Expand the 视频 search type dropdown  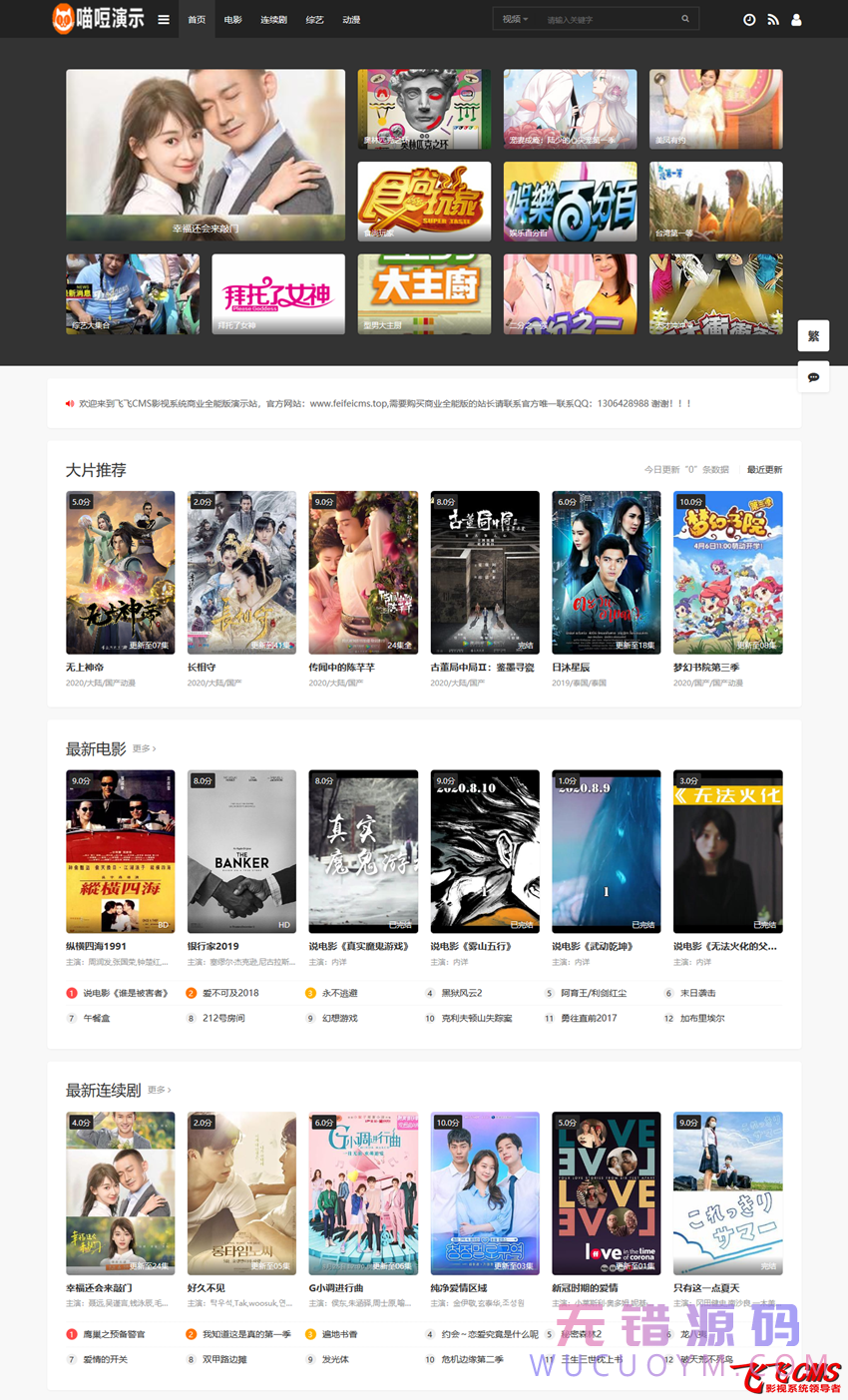click(x=516, y=19)
